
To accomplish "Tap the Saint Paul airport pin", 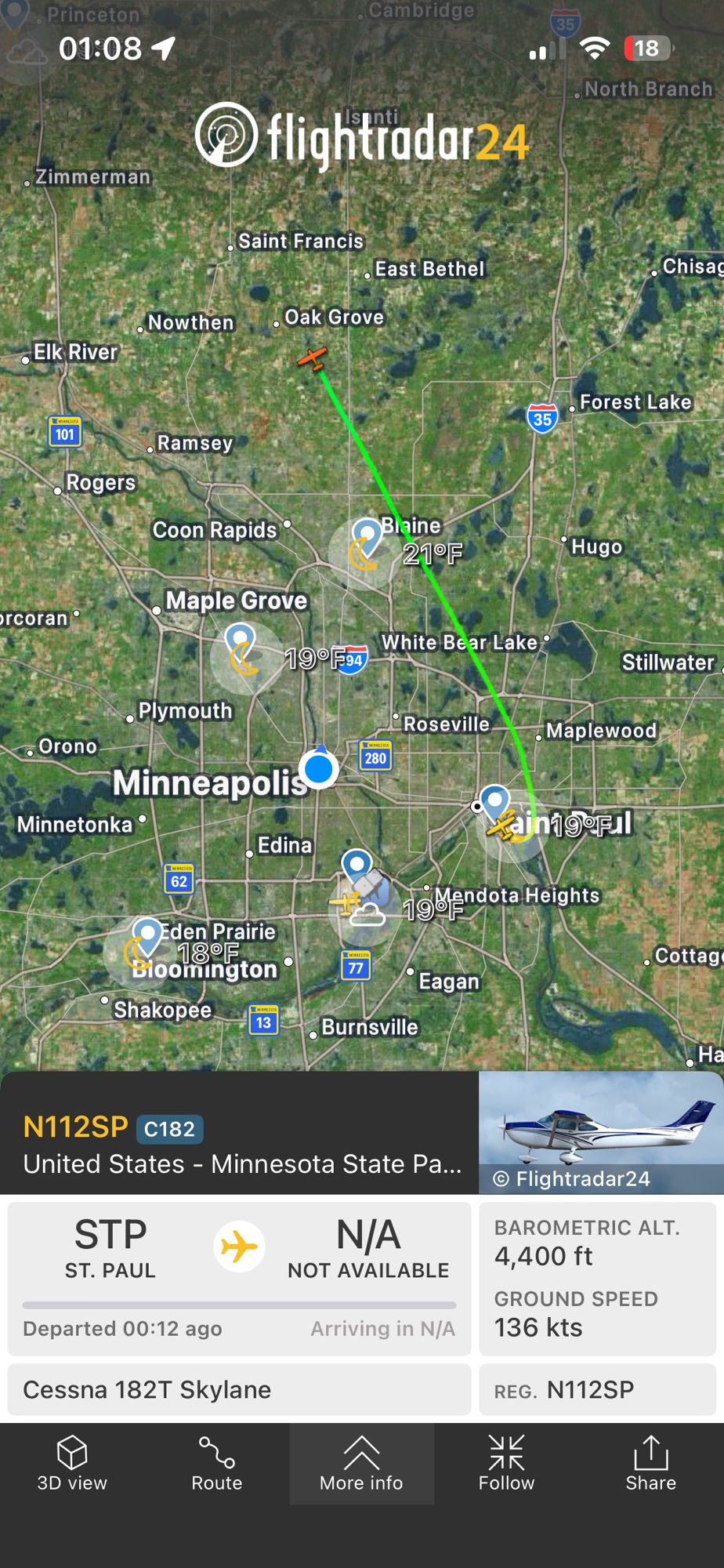I will point(495,800).
